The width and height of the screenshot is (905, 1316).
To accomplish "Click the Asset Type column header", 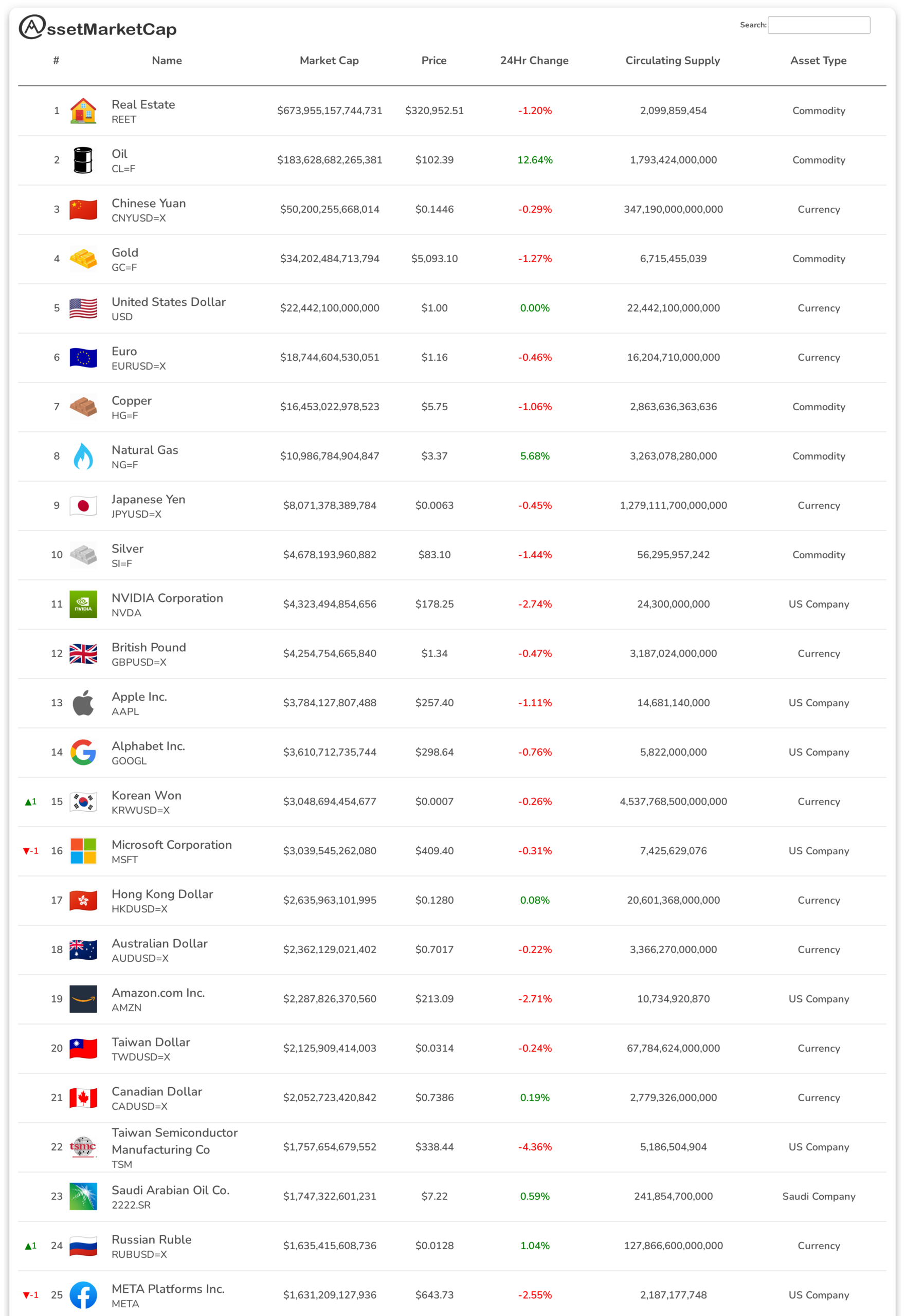I will (x=818, y=61).
